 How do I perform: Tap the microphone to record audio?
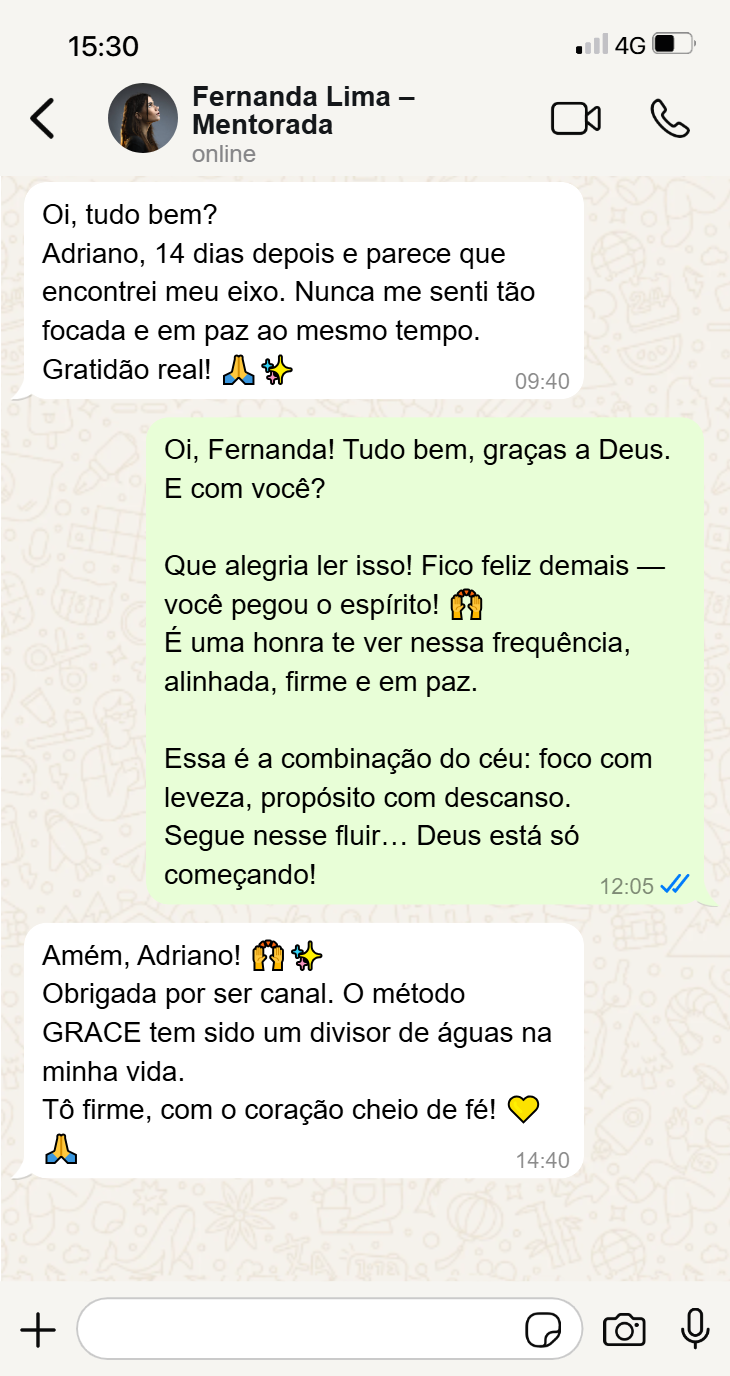coord(695,1329)
